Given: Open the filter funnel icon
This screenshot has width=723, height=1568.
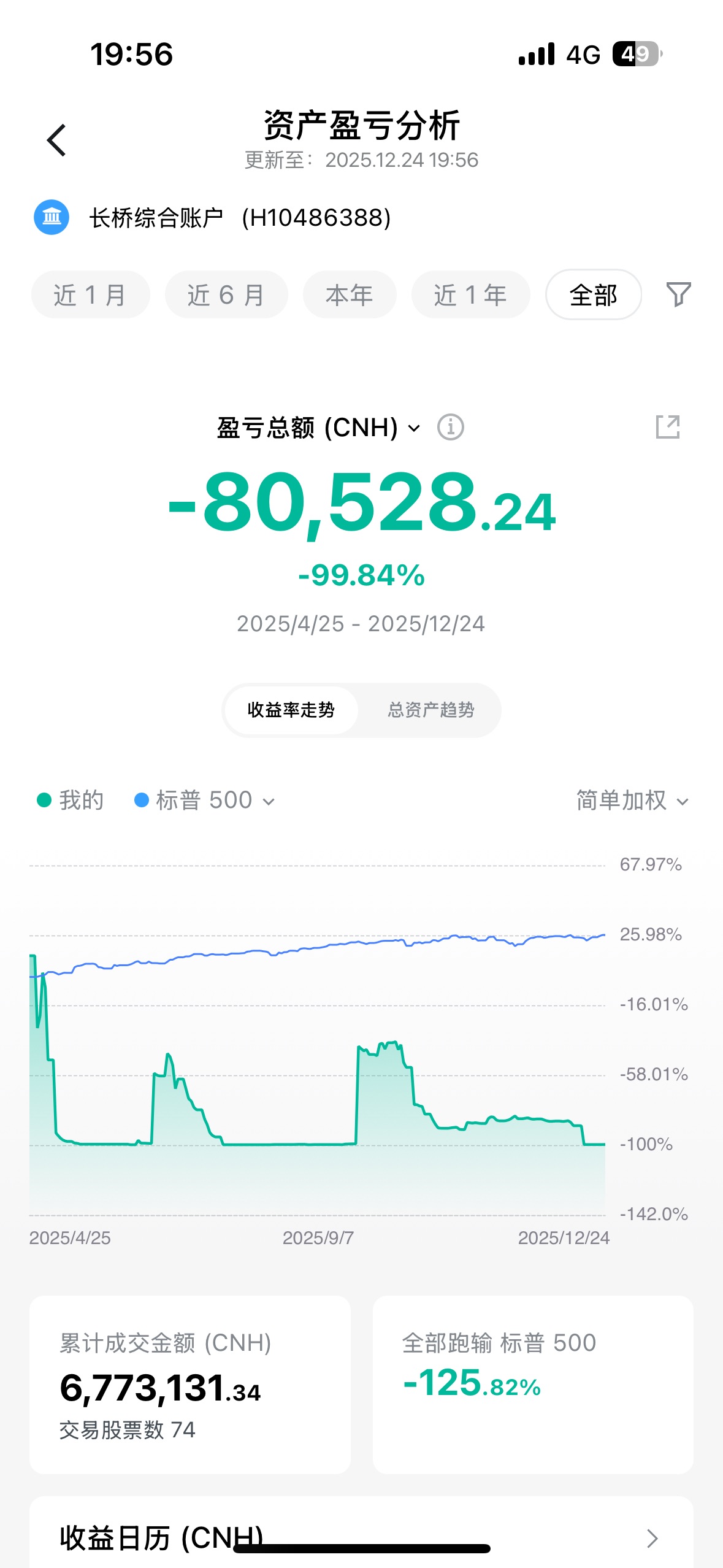Looking at the screenshot, I should pyautogui.click(x=678, y=295).
